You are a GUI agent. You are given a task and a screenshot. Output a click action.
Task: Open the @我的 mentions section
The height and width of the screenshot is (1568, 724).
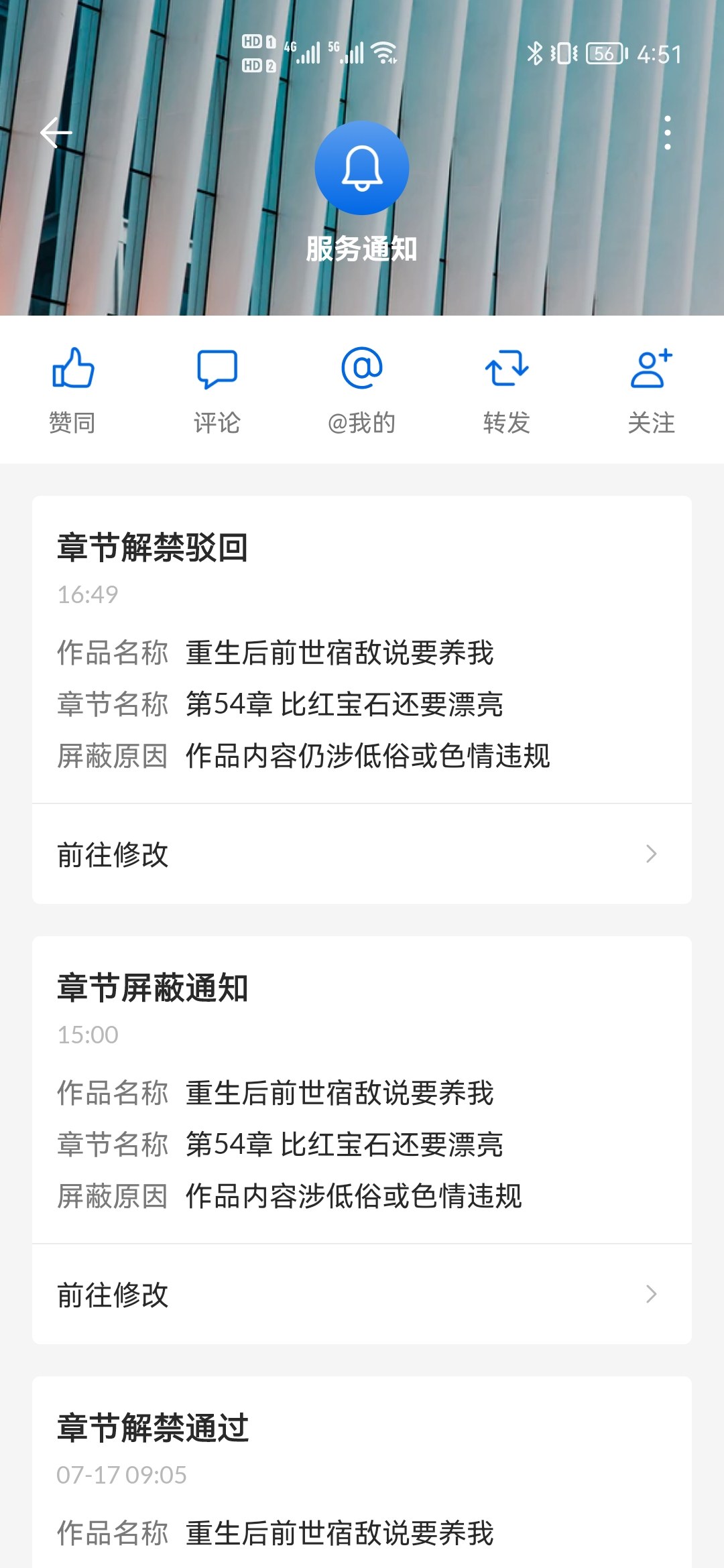[x=362, y=391]
